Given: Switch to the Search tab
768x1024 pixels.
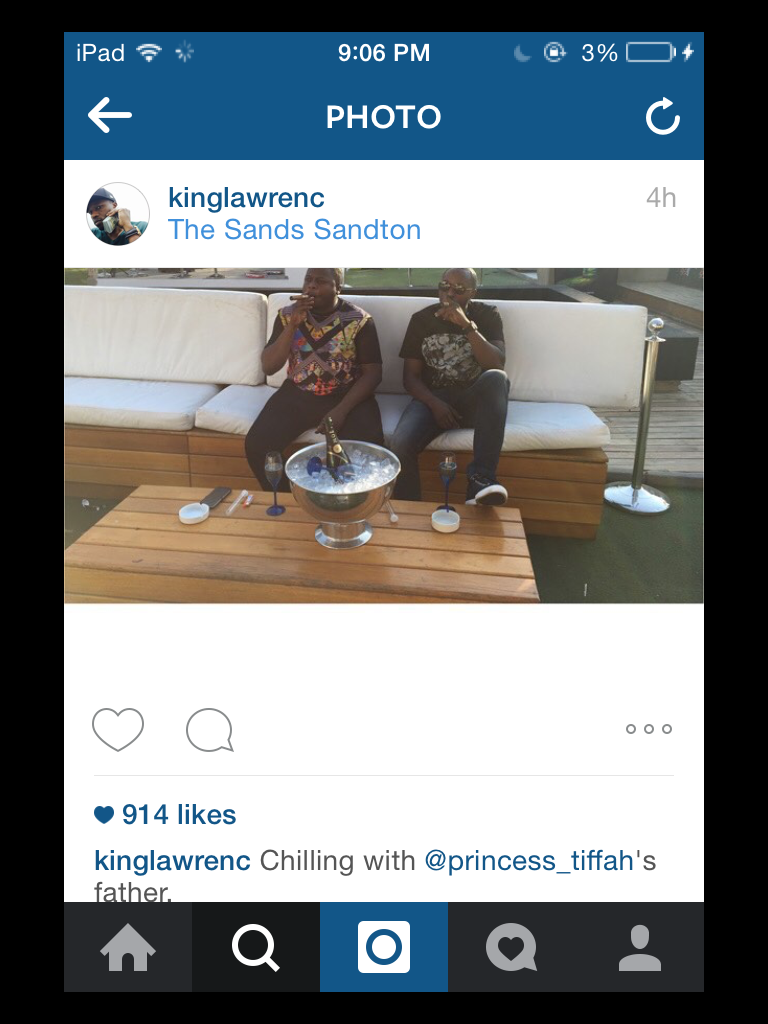Looking at the screenshot, I should [256, 948].
